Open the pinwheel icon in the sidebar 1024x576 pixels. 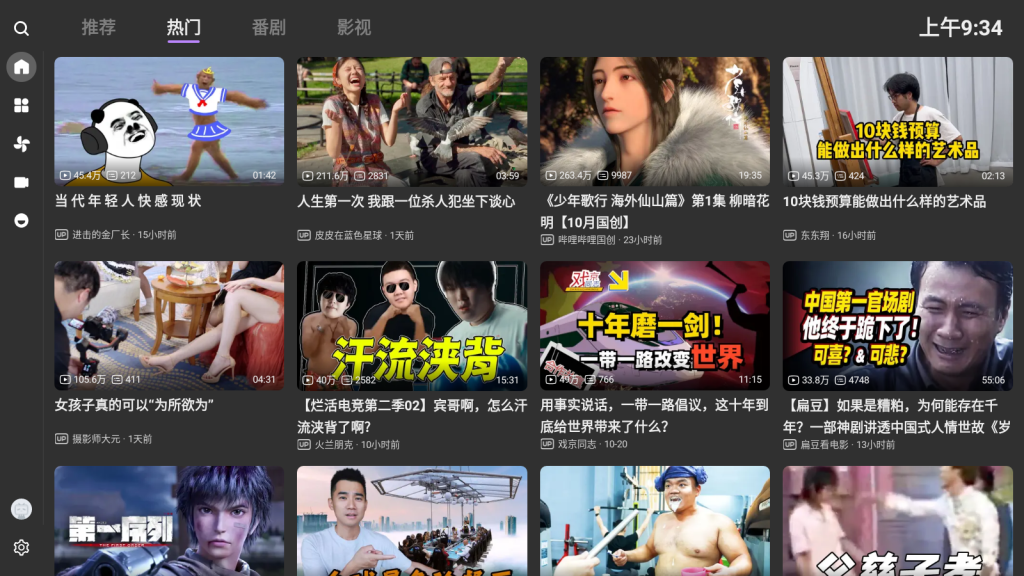coord(21,144)
